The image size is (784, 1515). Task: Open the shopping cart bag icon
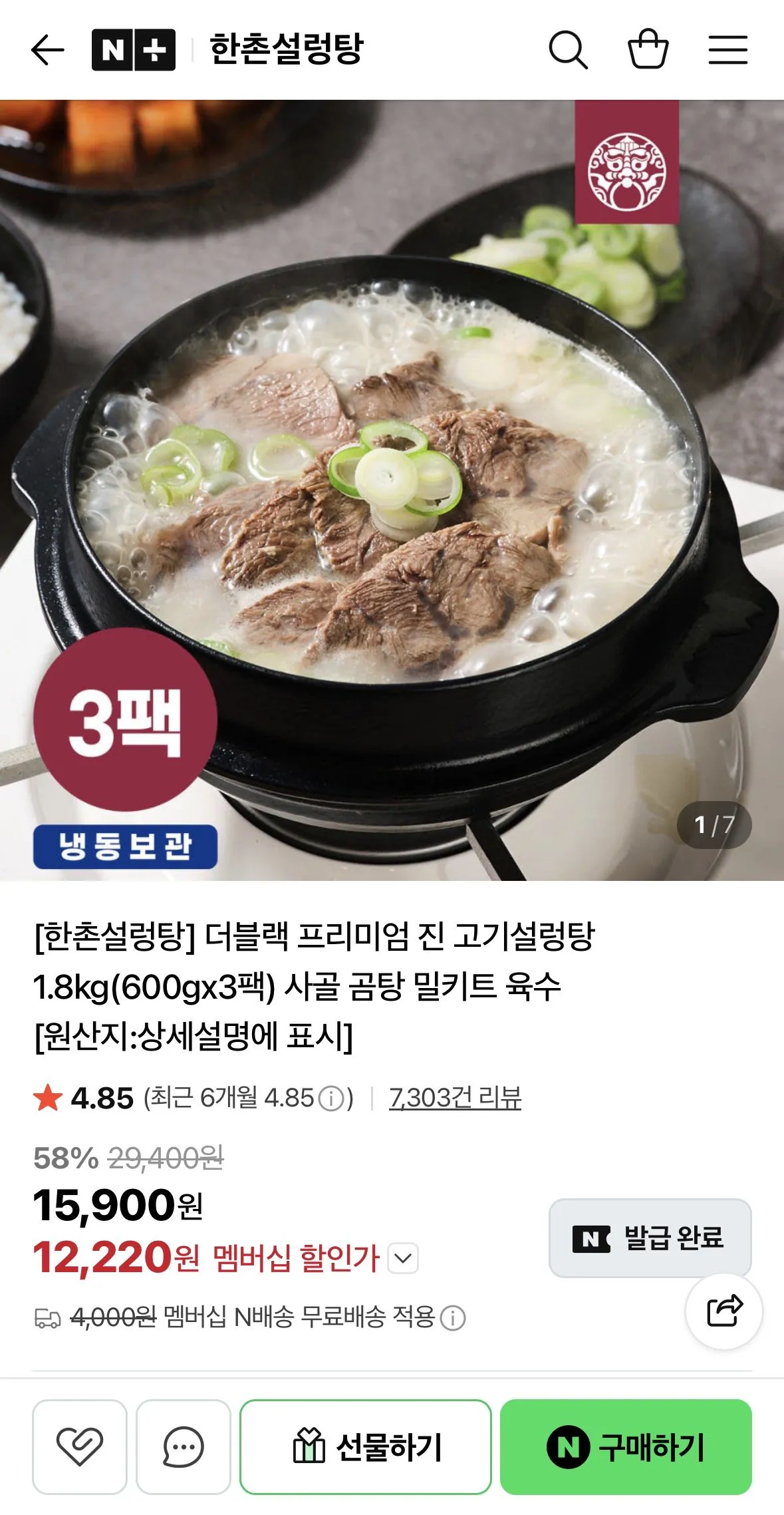click(648, 49)
